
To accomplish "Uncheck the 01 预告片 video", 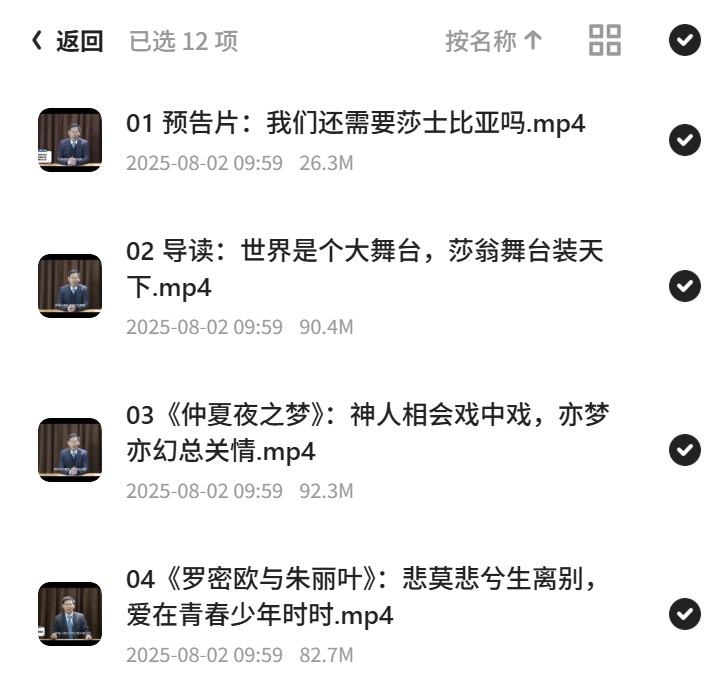I will point(685,140).
